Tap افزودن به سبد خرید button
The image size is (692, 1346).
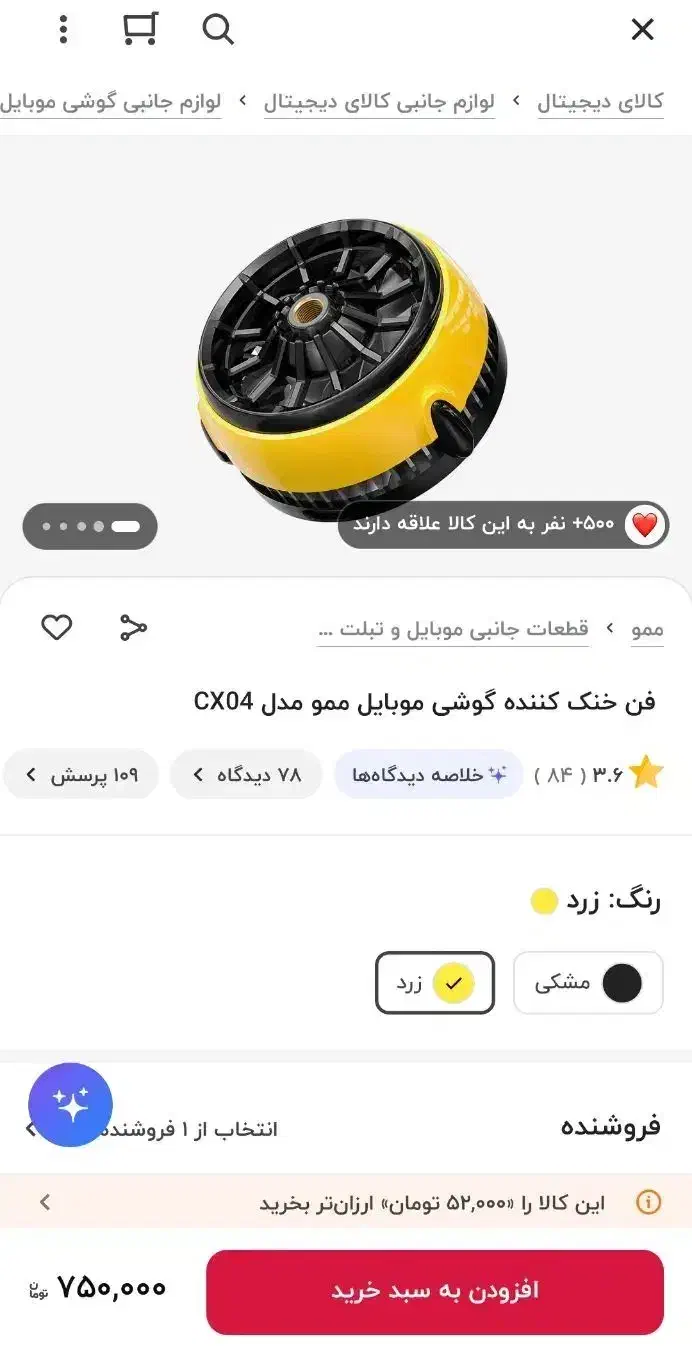435,1291
